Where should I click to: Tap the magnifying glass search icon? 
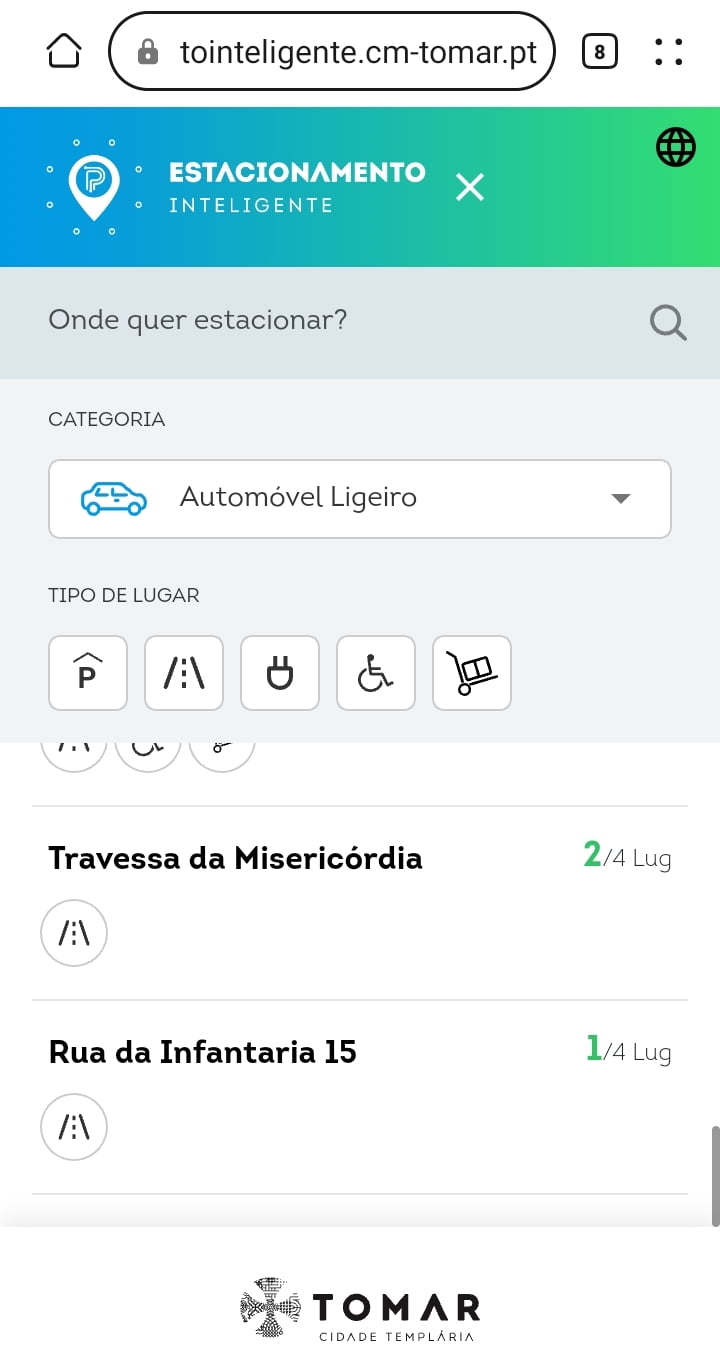tap(667, 322)
